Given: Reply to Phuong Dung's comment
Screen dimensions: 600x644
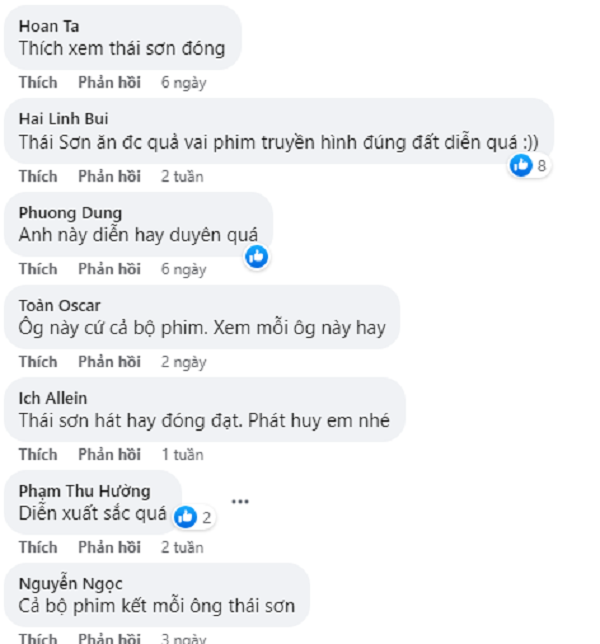Looking at the screenshot, I should click(109, 269).
